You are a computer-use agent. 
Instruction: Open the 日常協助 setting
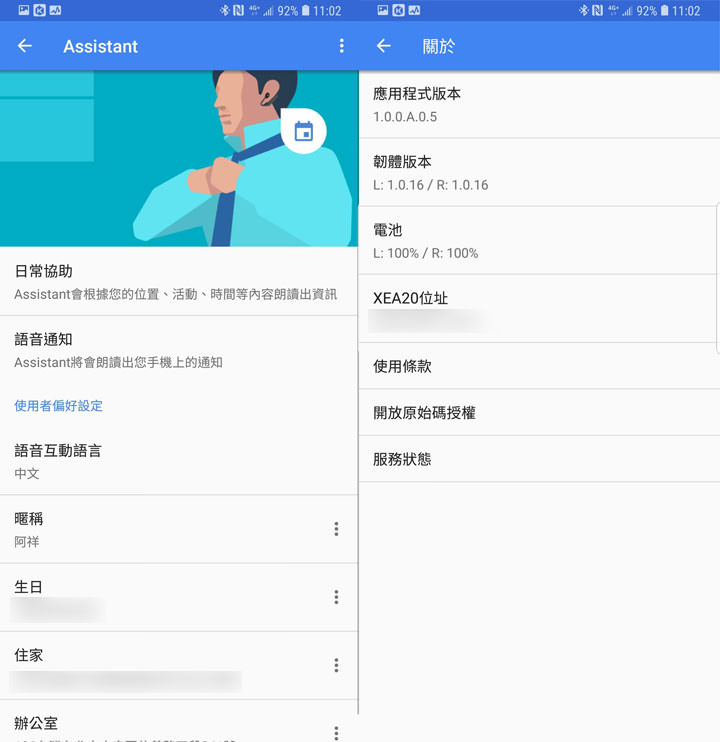coord(178,282)
